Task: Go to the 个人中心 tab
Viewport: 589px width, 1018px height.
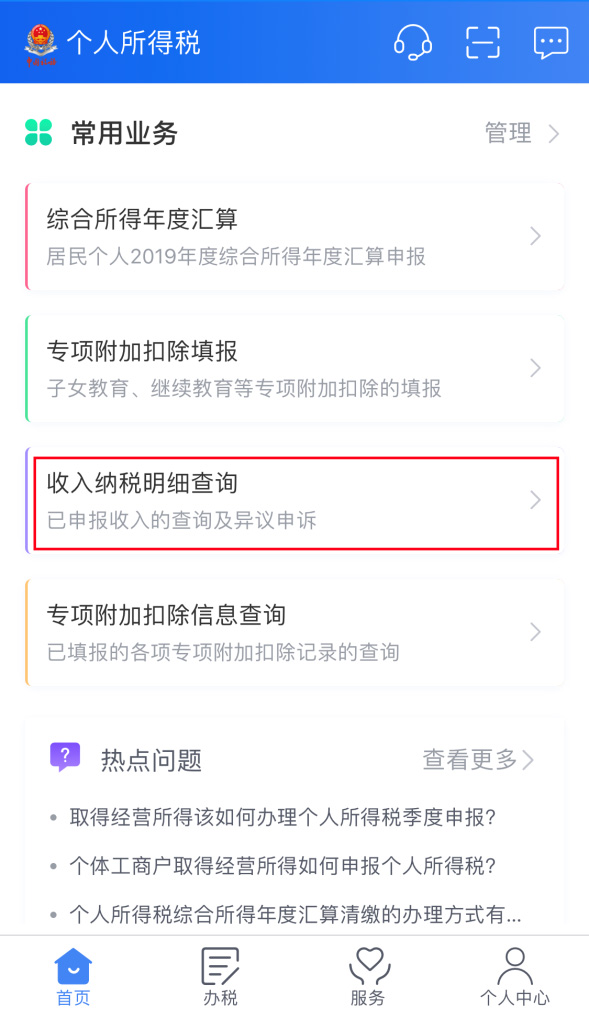Action: (x=515, y=977)
